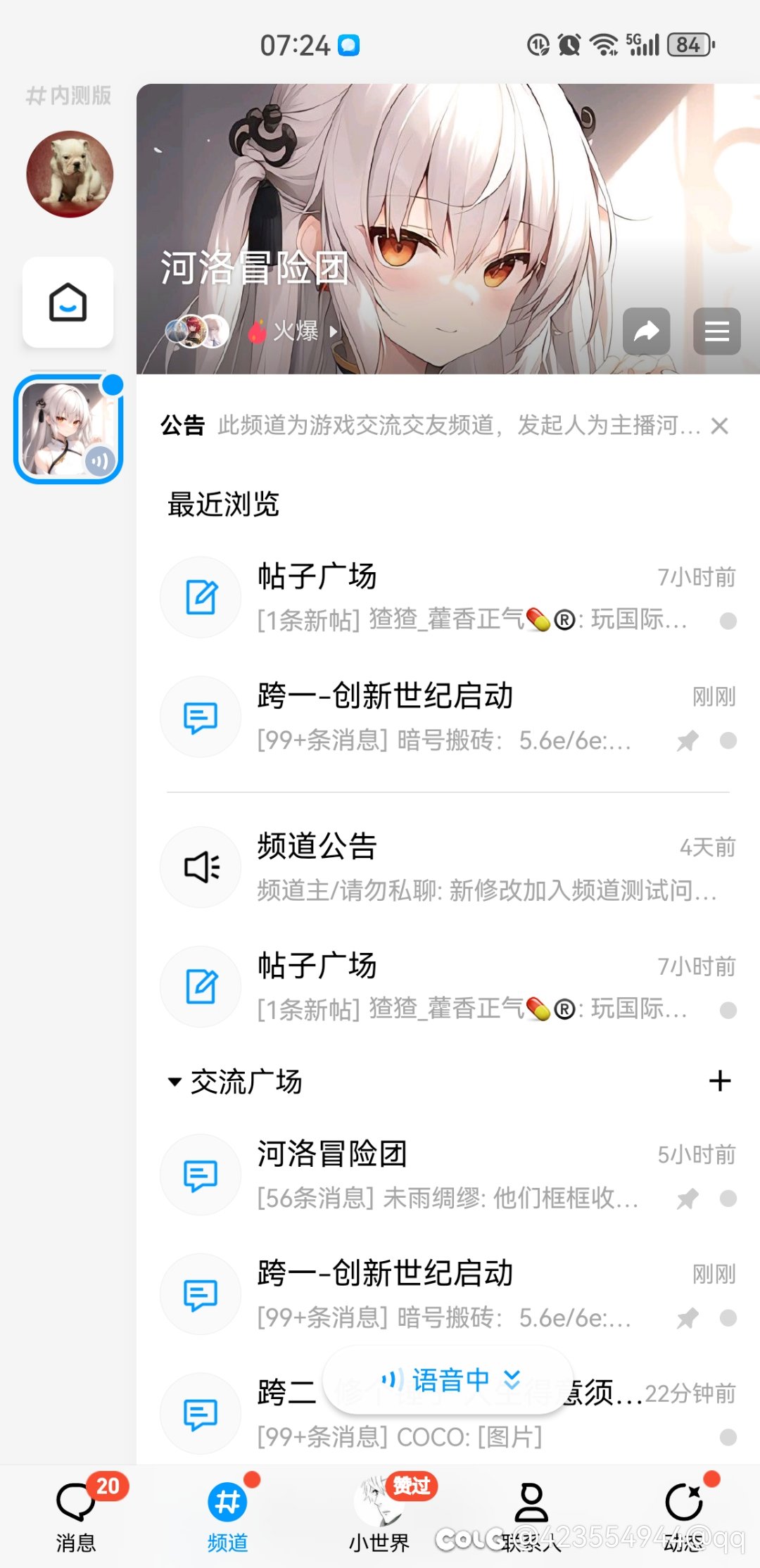Open the 河洛冒险团 chat room

click(x=448, y=1175)
